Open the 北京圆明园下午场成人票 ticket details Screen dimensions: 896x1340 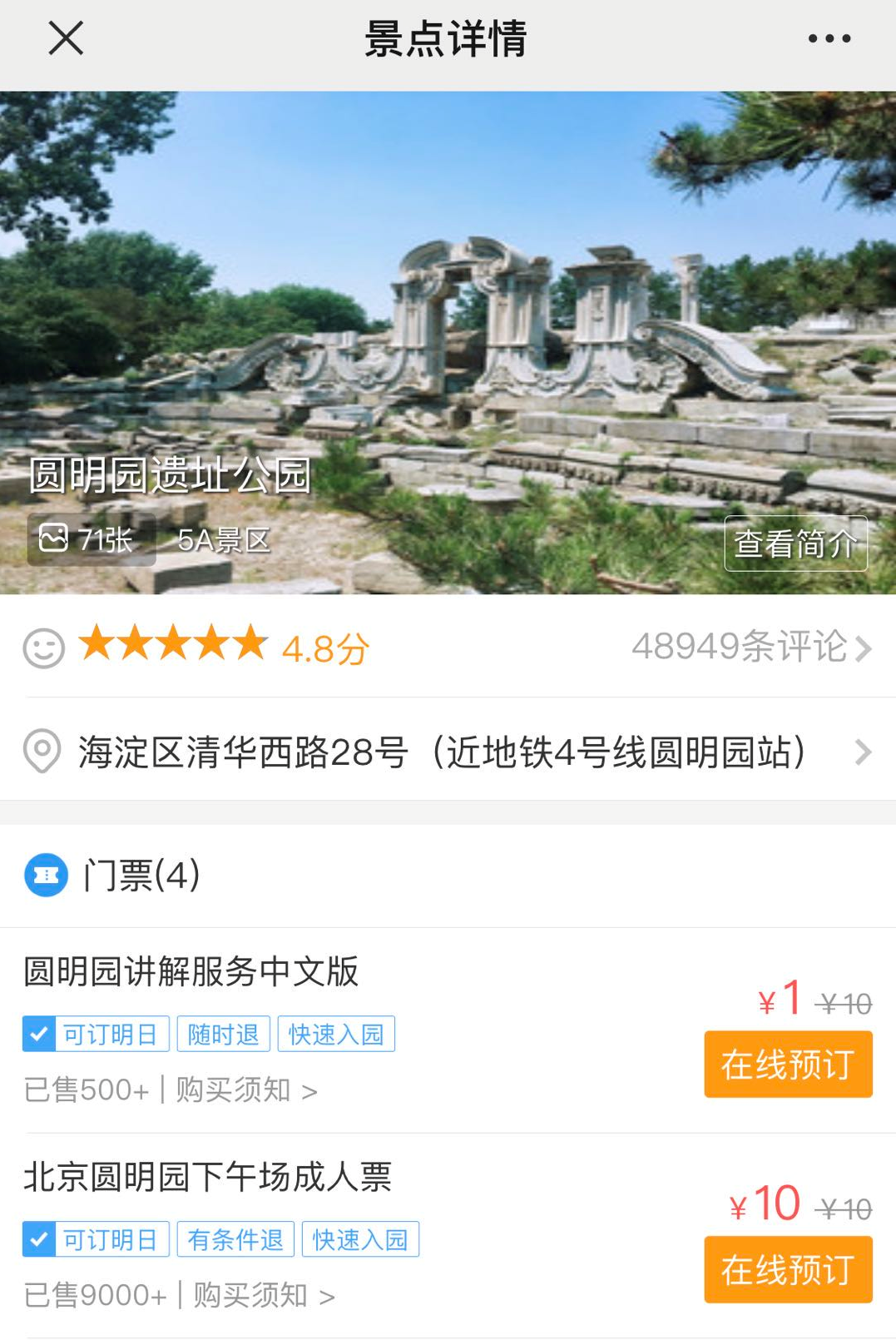[x=207, y=1177]
